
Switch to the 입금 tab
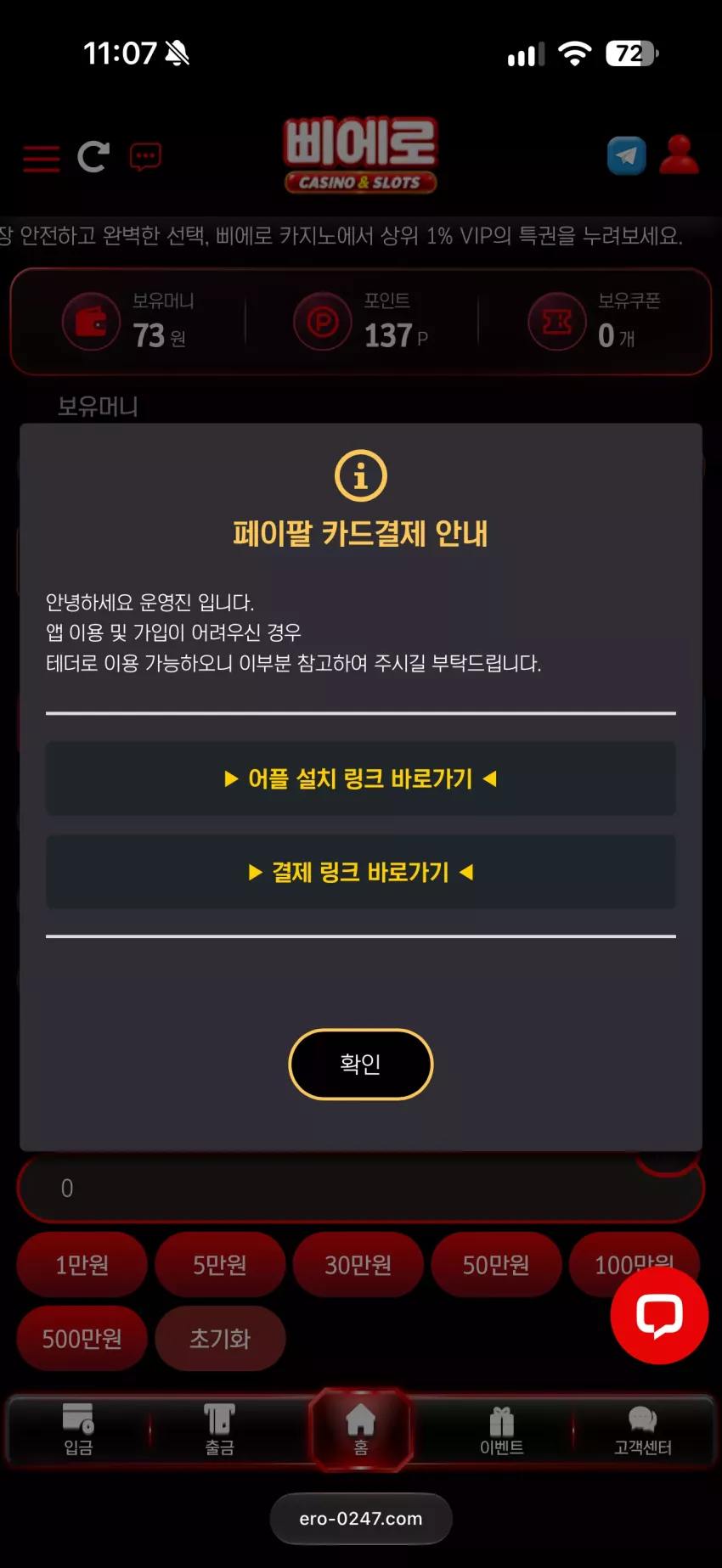point(78,1430)
